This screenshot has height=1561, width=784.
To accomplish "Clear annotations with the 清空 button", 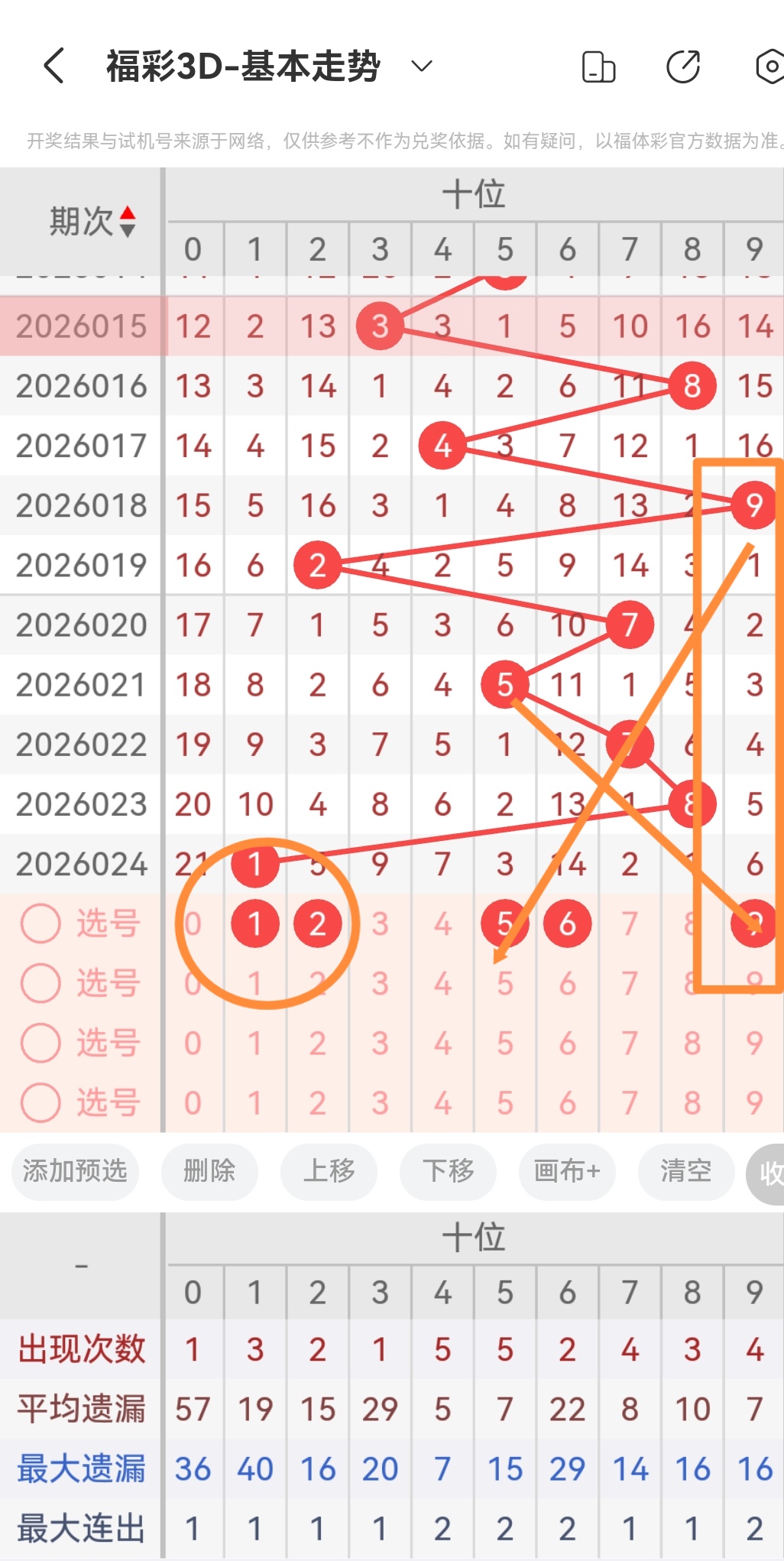I will click(x=685, y=1173).
